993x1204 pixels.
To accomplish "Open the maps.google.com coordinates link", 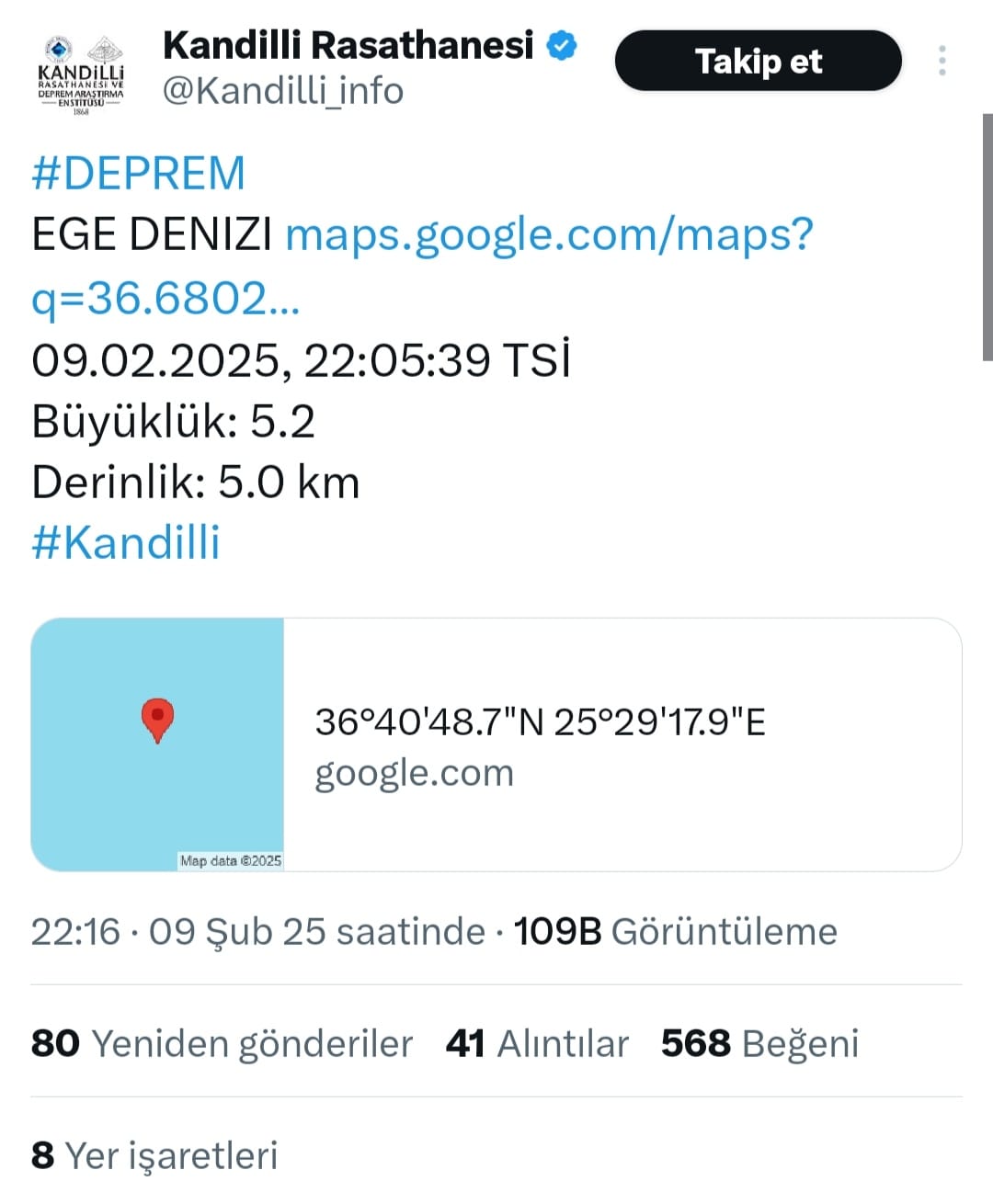I will pyautogui.click(x=550, y=235).
